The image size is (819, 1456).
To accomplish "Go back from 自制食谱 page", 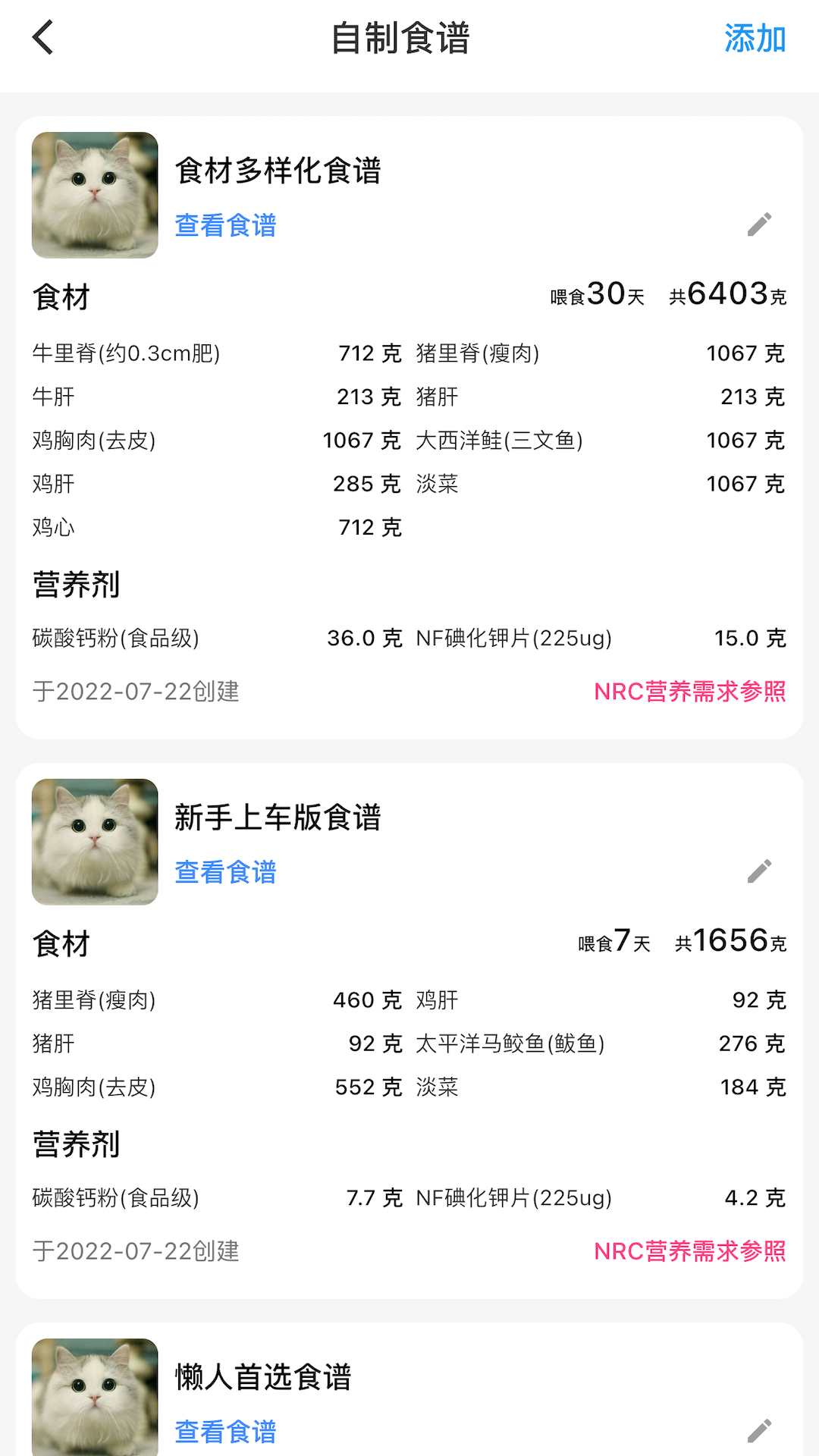I will 43,38.
